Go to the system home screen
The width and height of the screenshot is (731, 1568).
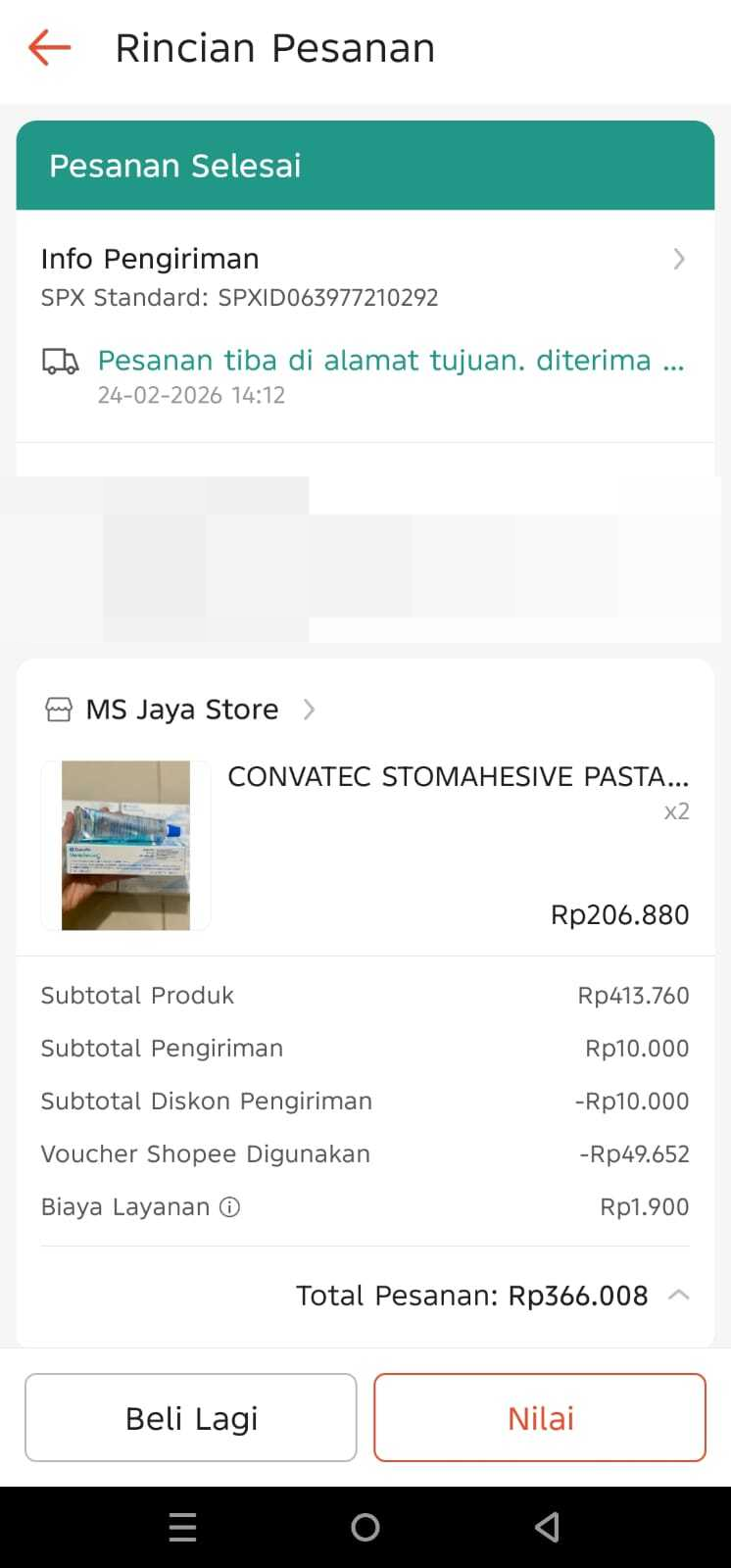pyautogui.click(x=365, y=1527)
